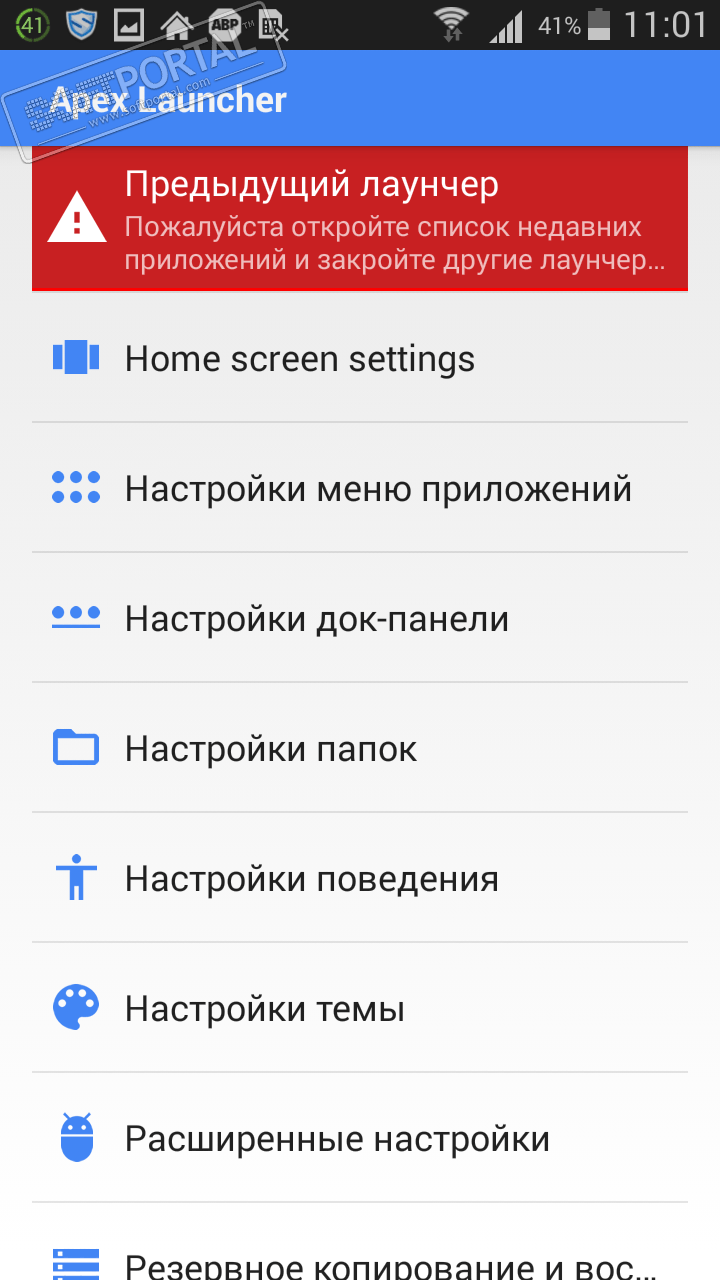Open the Предыдущий лаунчер warning banner

(360, 218)
